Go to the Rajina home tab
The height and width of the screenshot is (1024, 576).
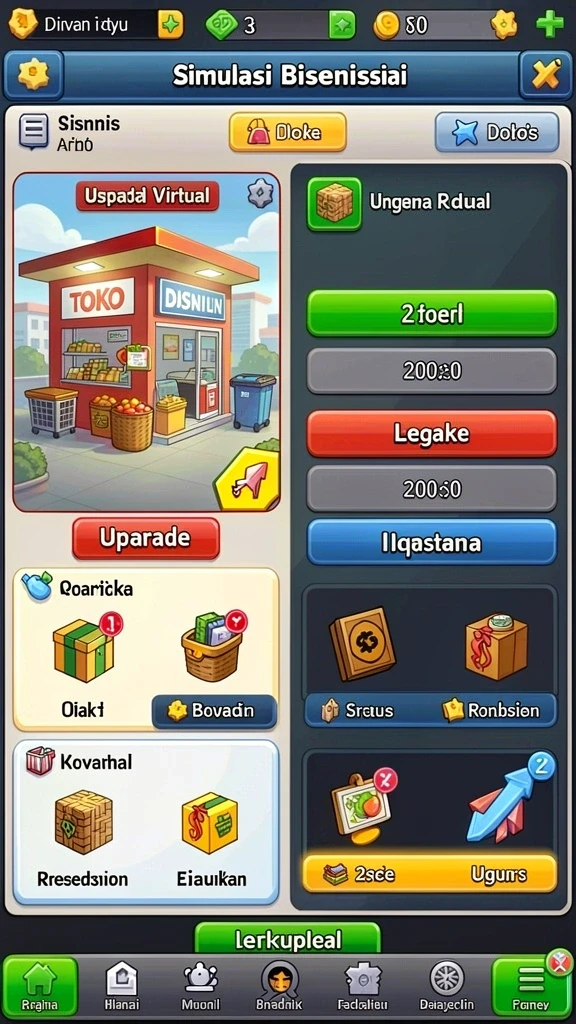click(x=40, y=986)
